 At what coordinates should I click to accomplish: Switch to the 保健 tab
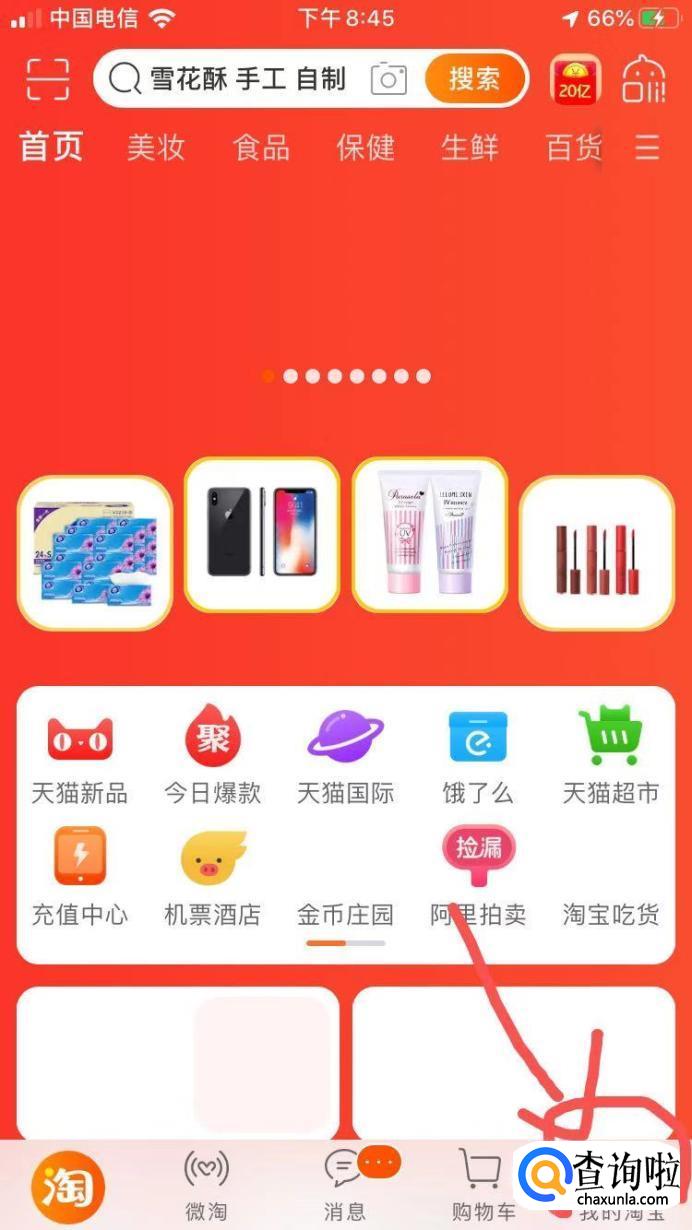[x=366, y=148]
